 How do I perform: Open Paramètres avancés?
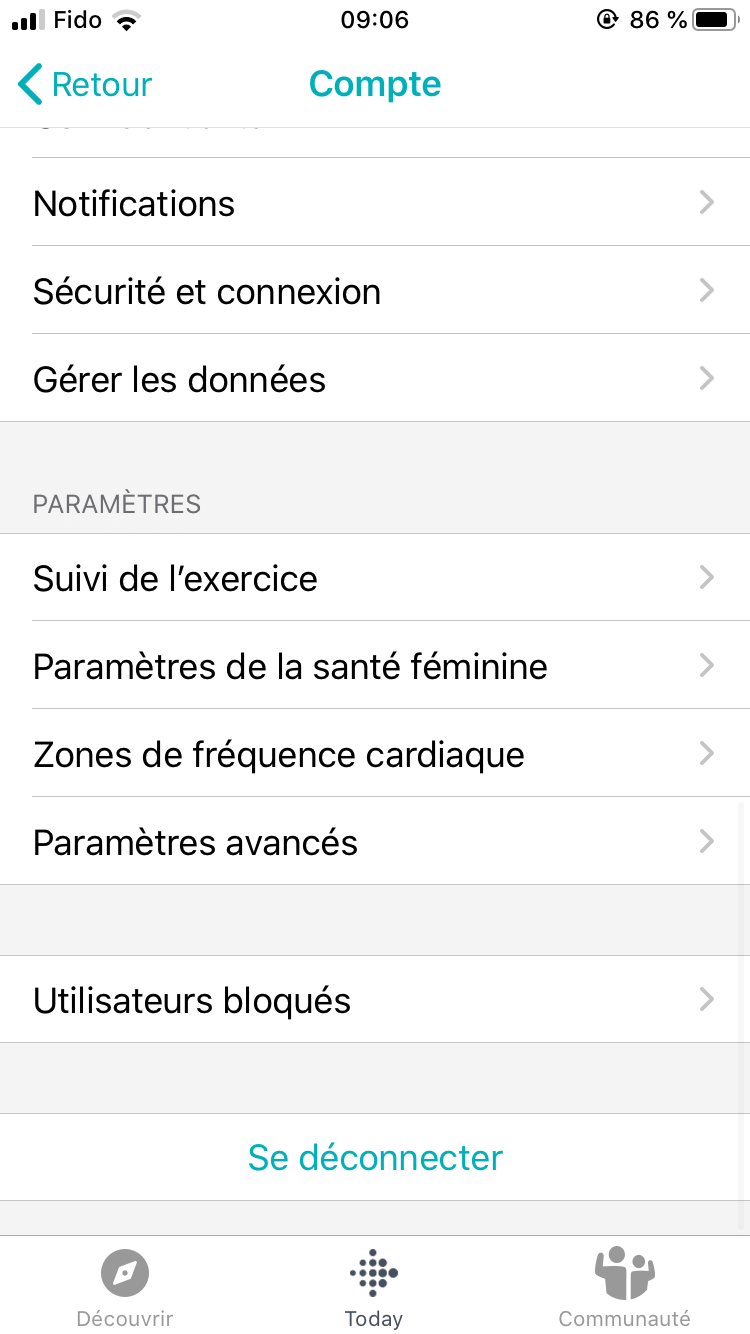pyautogui.click(x=375, y=843)
